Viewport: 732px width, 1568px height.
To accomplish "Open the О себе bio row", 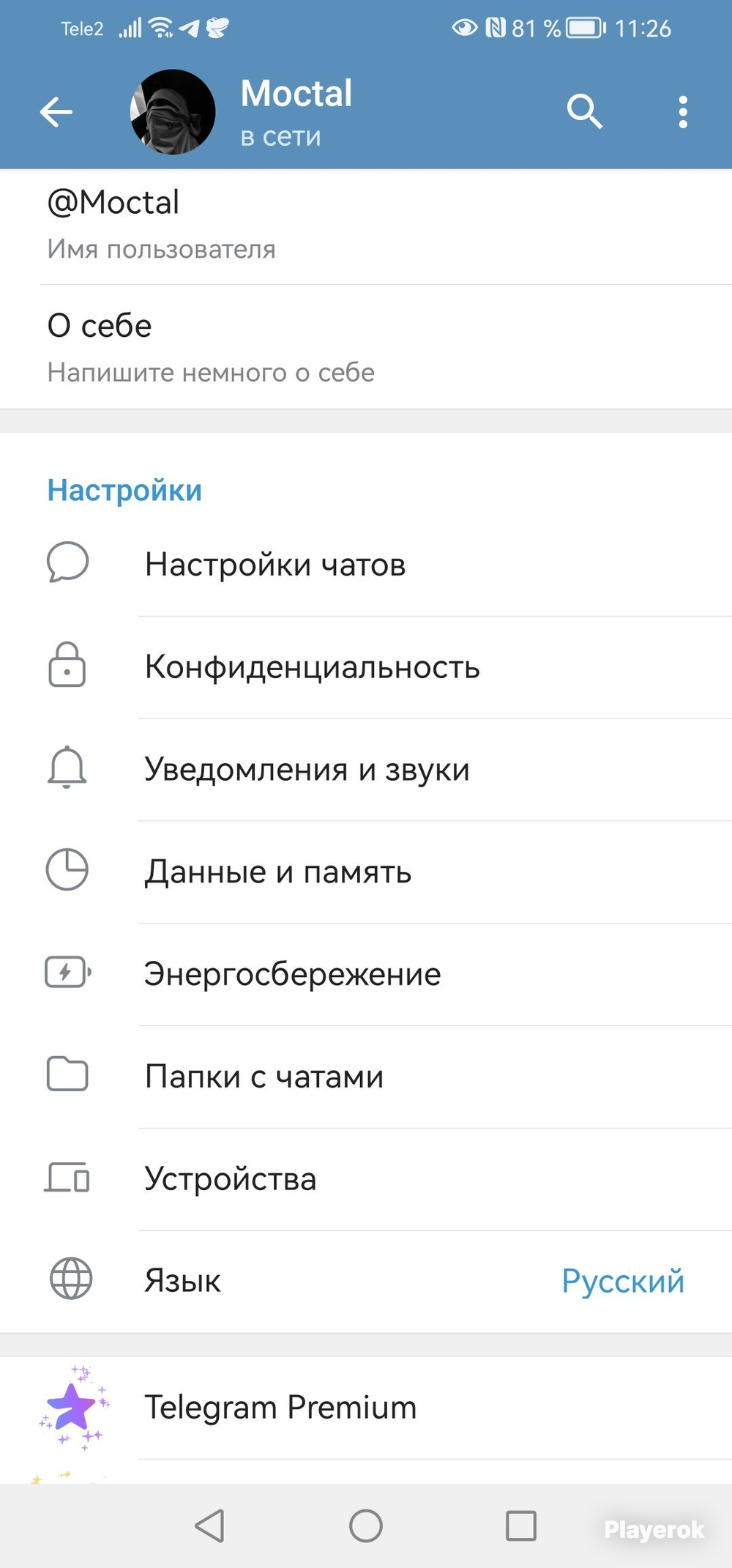I will click(x=366, y=347).
